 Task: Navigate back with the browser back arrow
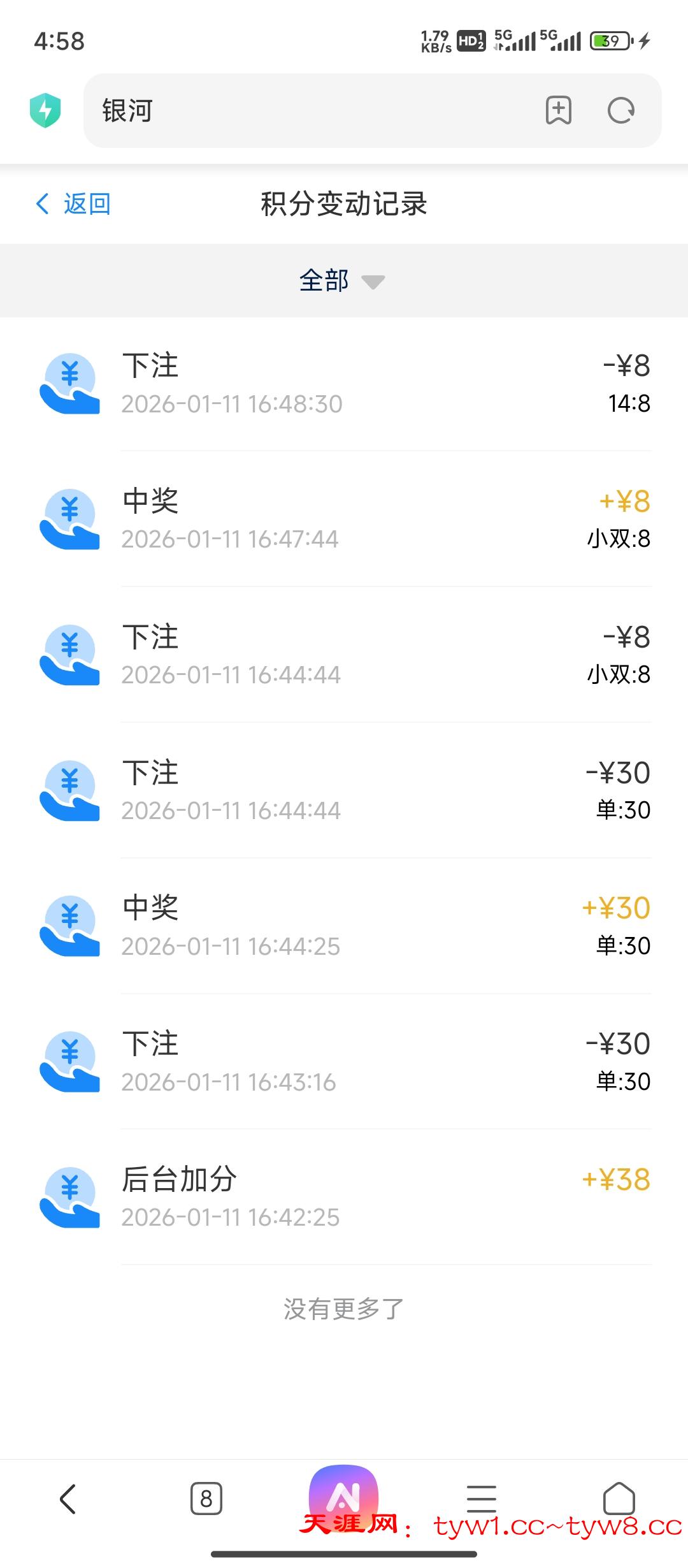pyautogui.click(x=68, y=1498)
